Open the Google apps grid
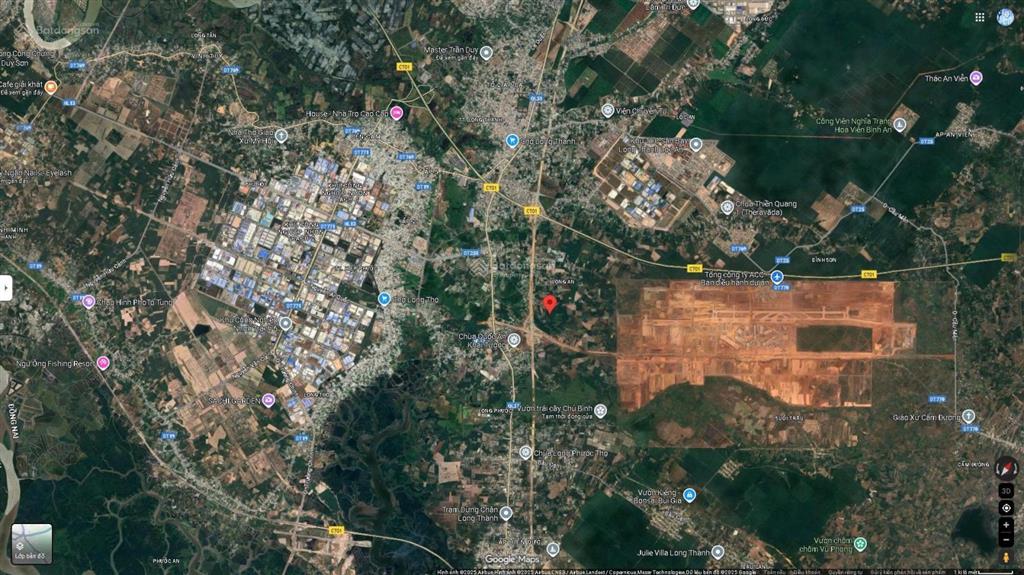Screen dimensions: 1024x575 pyautogui.click(x=979, y=17)
